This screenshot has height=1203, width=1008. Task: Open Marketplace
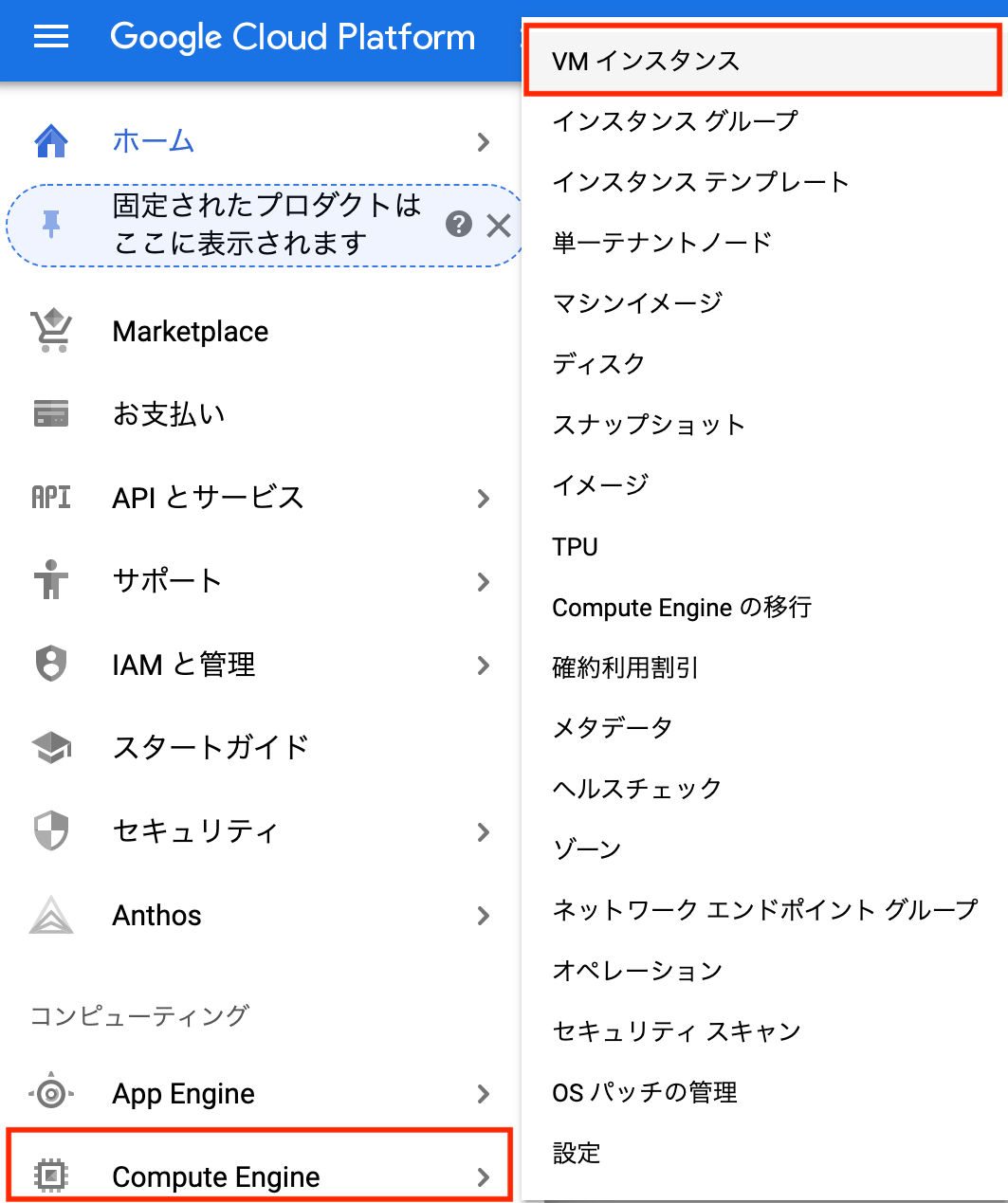190,332
